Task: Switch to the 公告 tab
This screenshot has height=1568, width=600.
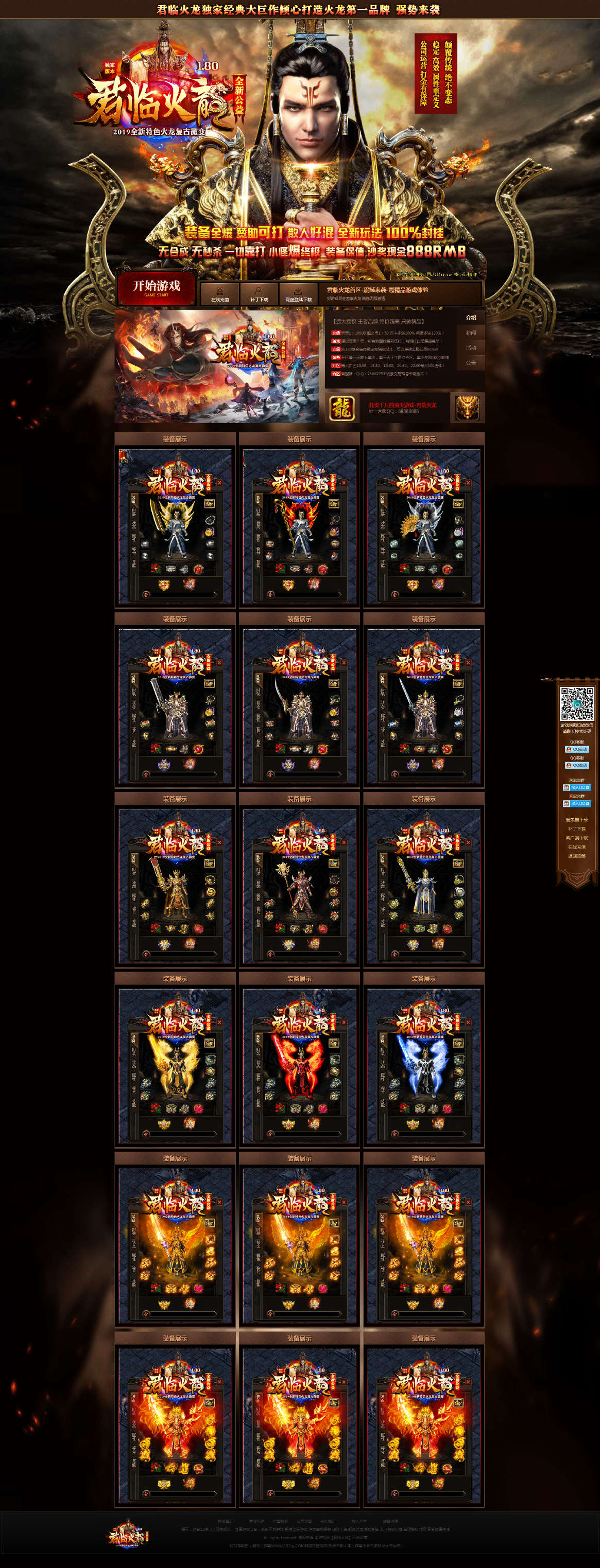Action: (x=471, y=362)
